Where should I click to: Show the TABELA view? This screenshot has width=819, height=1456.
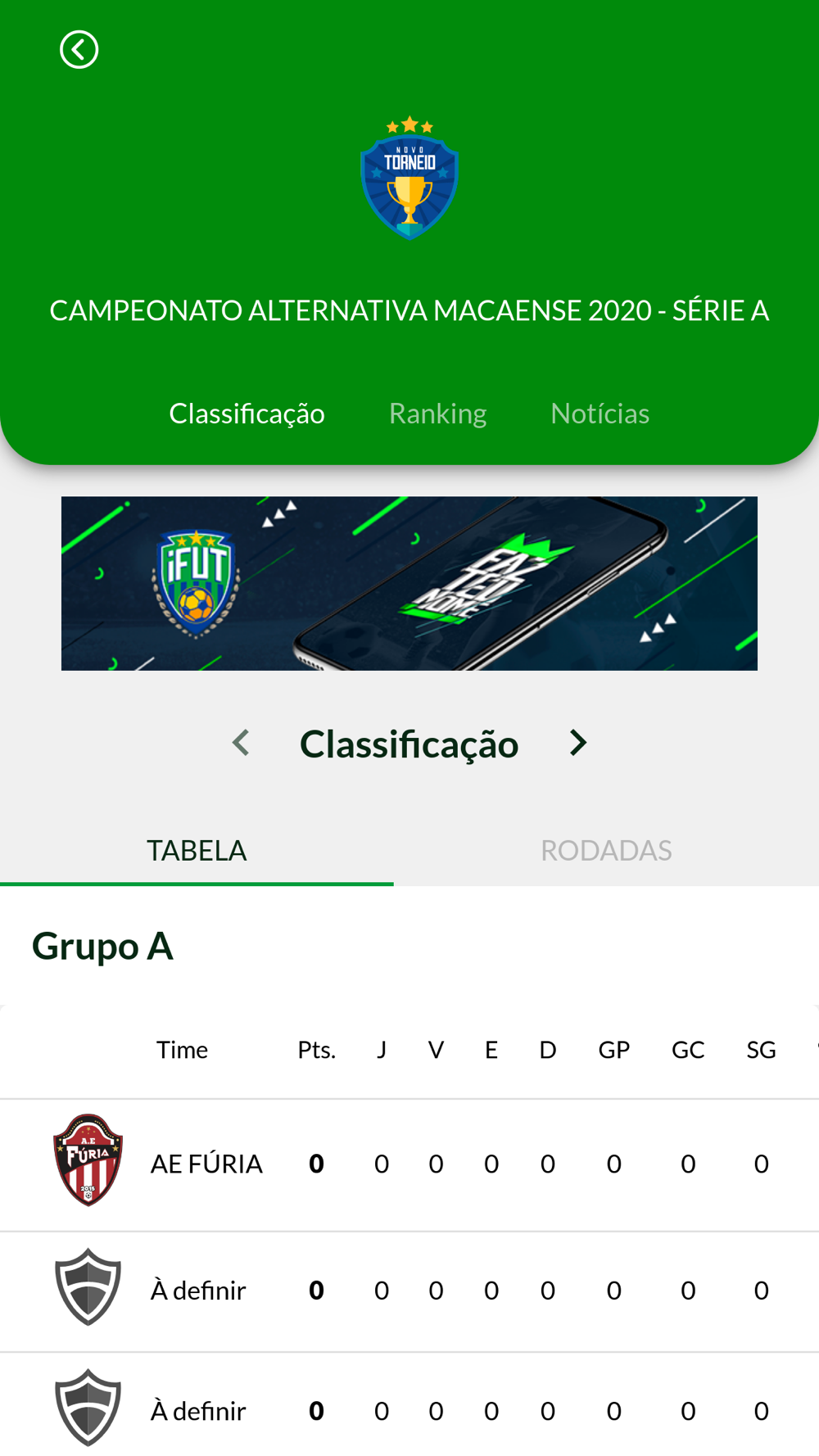pos(197,850)
